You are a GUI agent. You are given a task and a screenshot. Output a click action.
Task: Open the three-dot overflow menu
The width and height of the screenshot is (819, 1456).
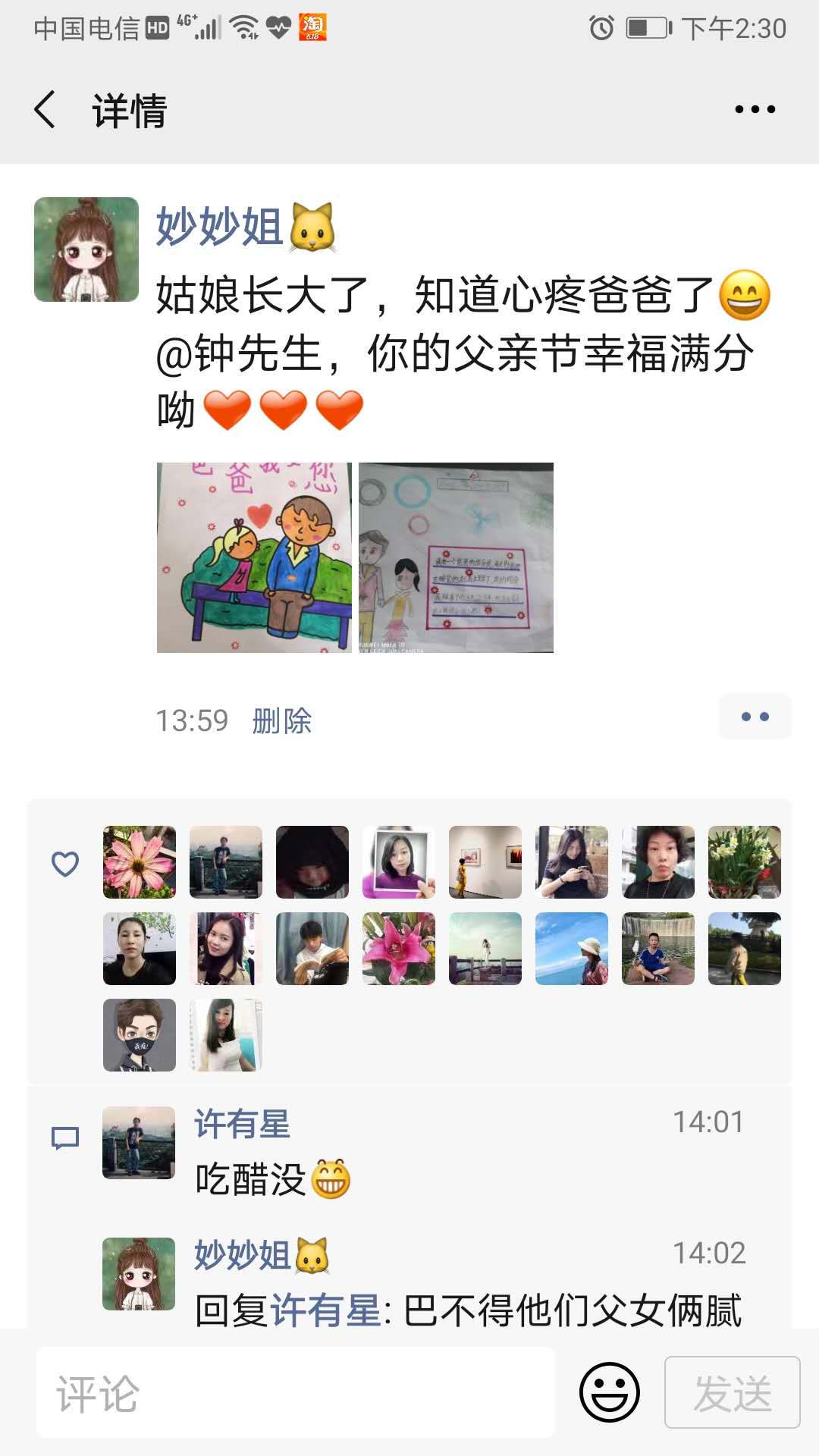pos(755,110)
